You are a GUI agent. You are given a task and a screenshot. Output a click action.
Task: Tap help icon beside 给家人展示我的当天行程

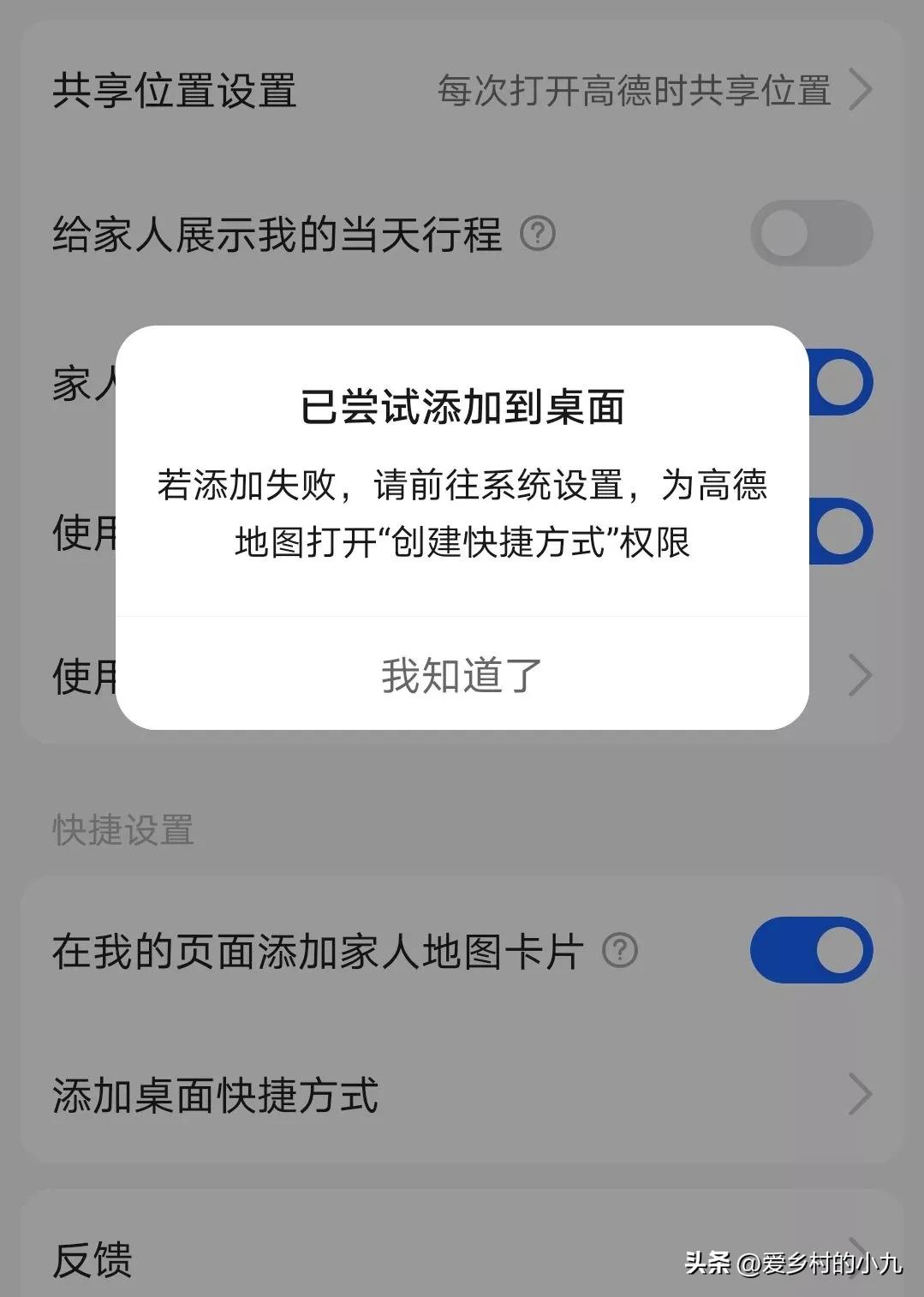pos(539,233)
